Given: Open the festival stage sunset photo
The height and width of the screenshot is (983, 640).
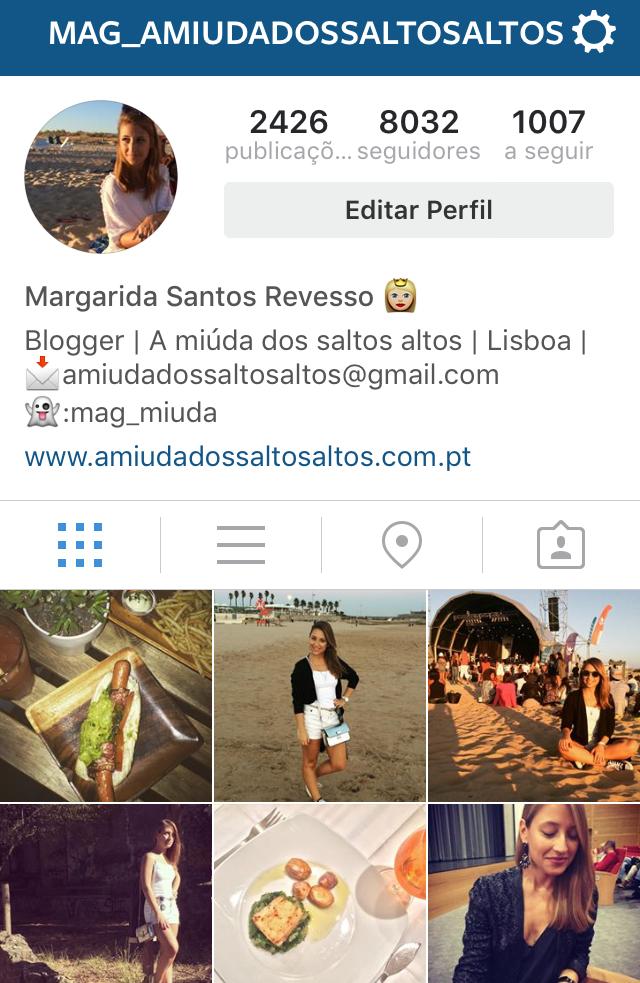Looking at the screenshot, I should (x=534, y=695).
